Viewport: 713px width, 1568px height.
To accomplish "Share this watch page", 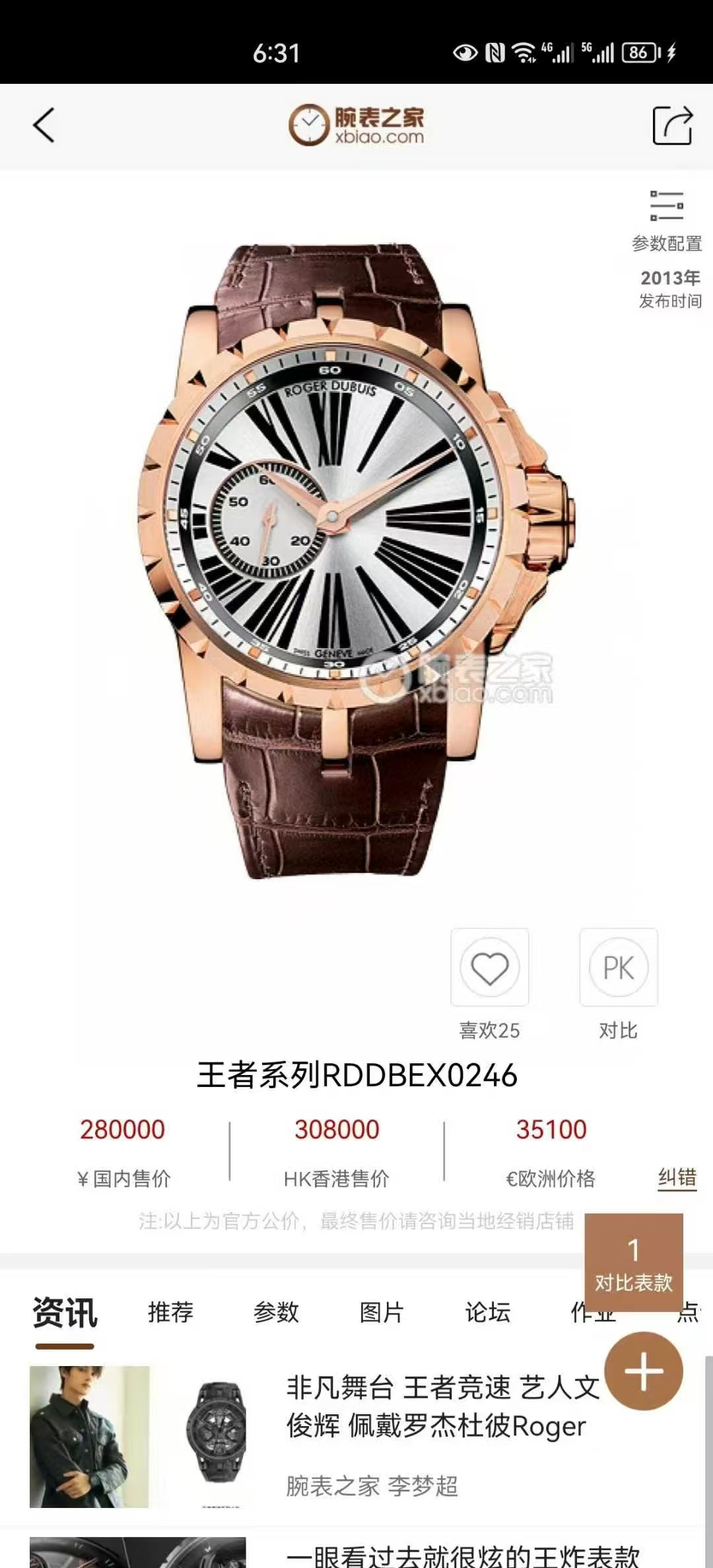I will click(x=672, y=125).
